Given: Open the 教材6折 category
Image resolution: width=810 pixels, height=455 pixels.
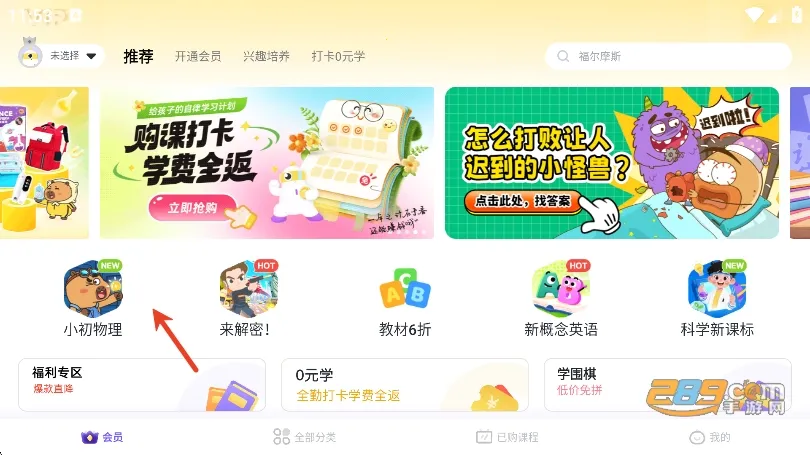Looking at the screenshot, I should pos(404,299).
